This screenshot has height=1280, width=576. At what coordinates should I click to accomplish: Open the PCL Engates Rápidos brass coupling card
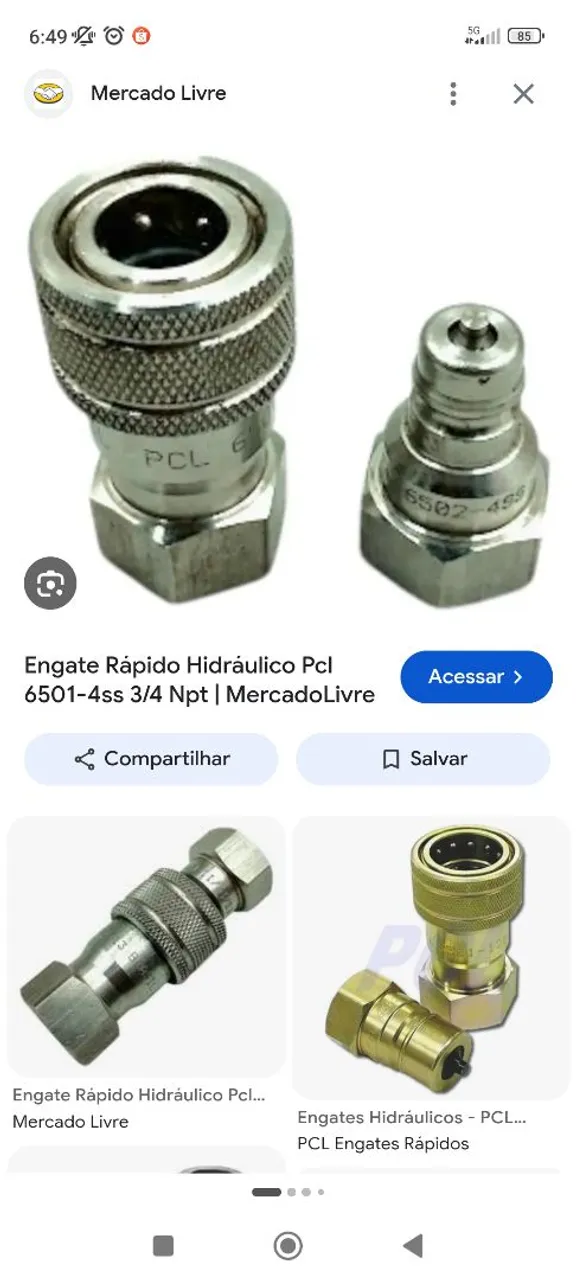click(431, 986)
